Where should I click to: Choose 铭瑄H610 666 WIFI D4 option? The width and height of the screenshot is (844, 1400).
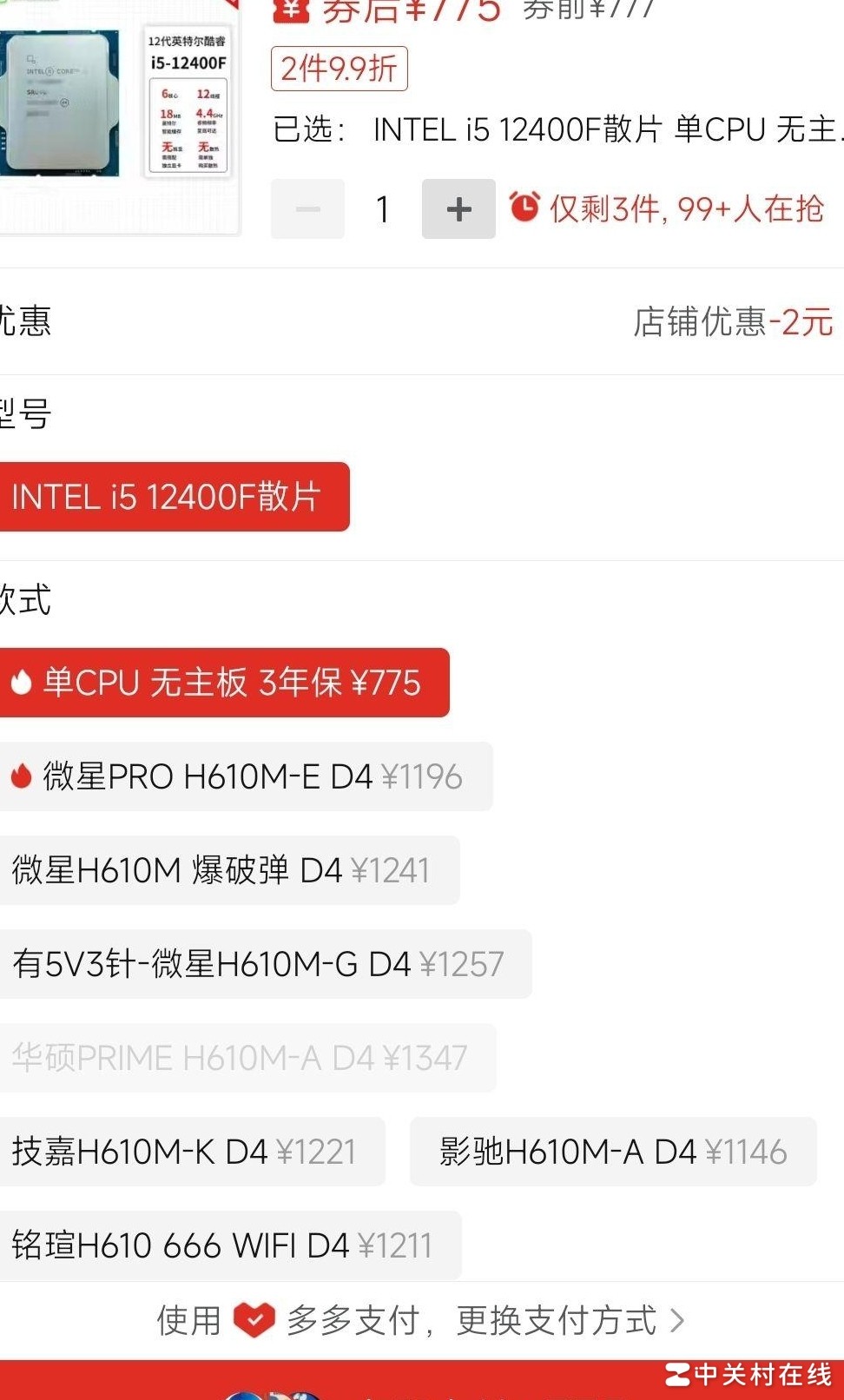click(227, 1245)
